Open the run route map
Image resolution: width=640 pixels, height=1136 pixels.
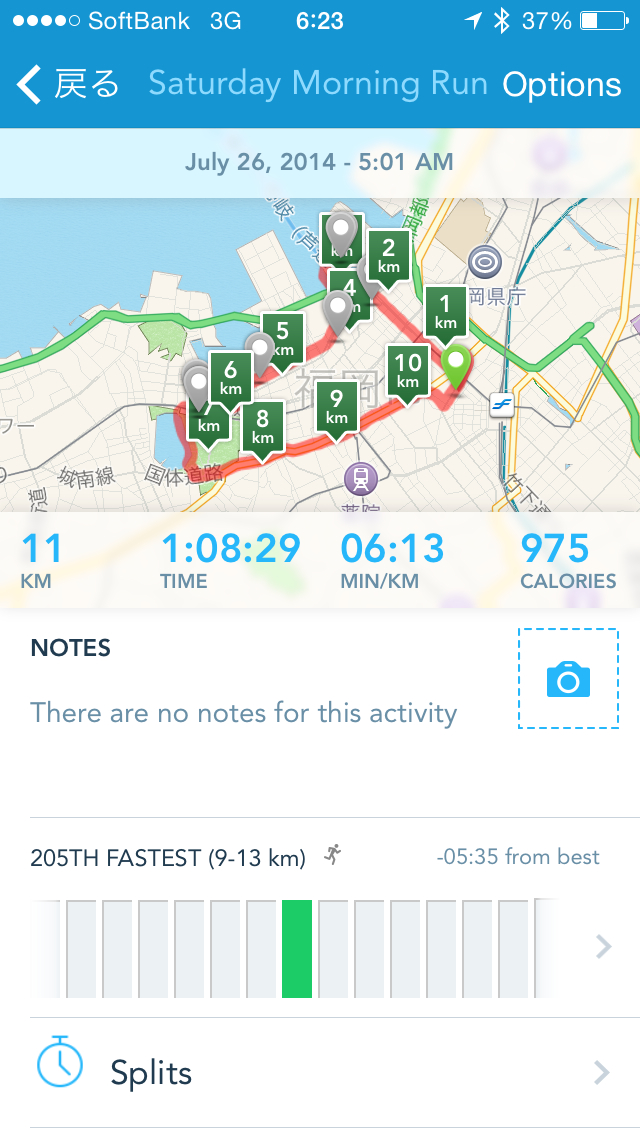click(320, 355)
